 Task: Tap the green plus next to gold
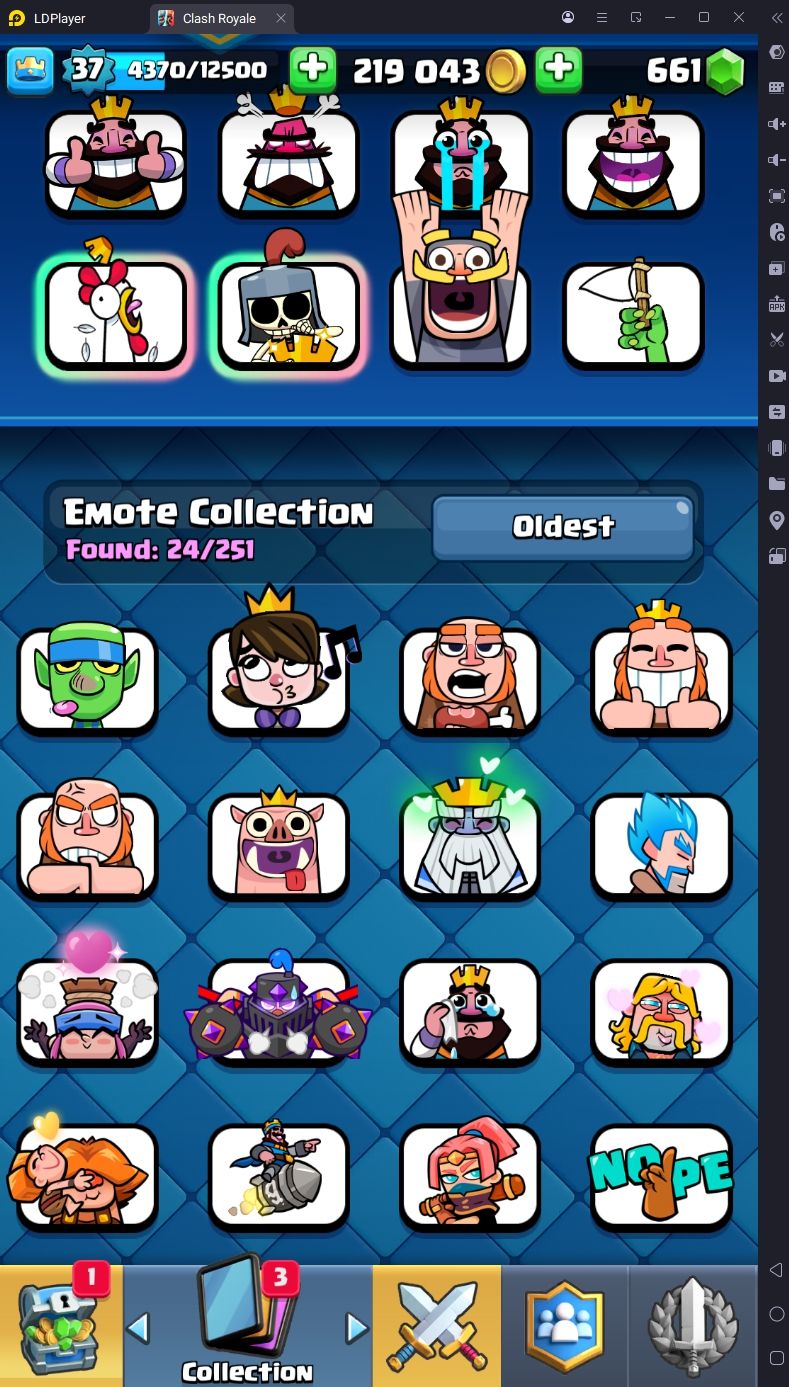(559, 70)
